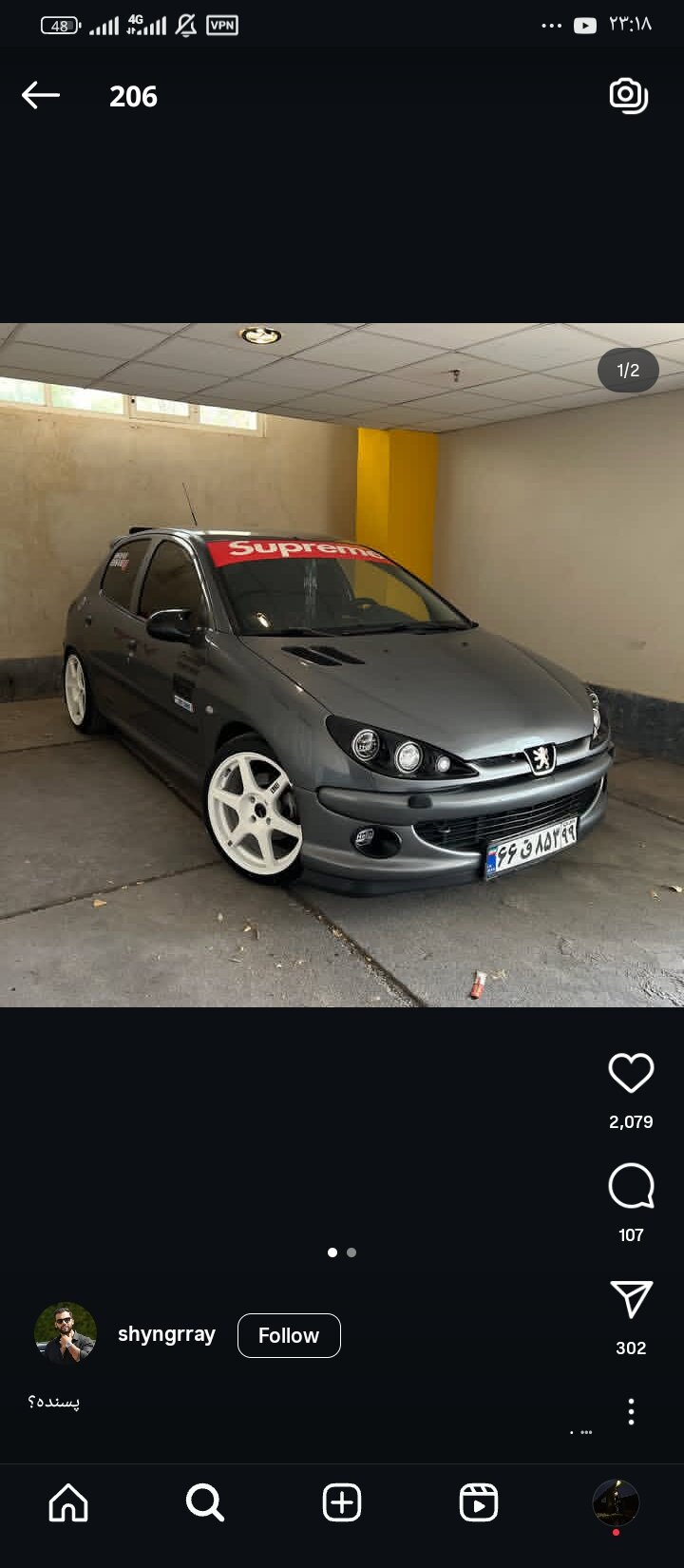Open the camera icon in the header
684x1568 pixels.
pyautogui.click(x=628, y=95)
